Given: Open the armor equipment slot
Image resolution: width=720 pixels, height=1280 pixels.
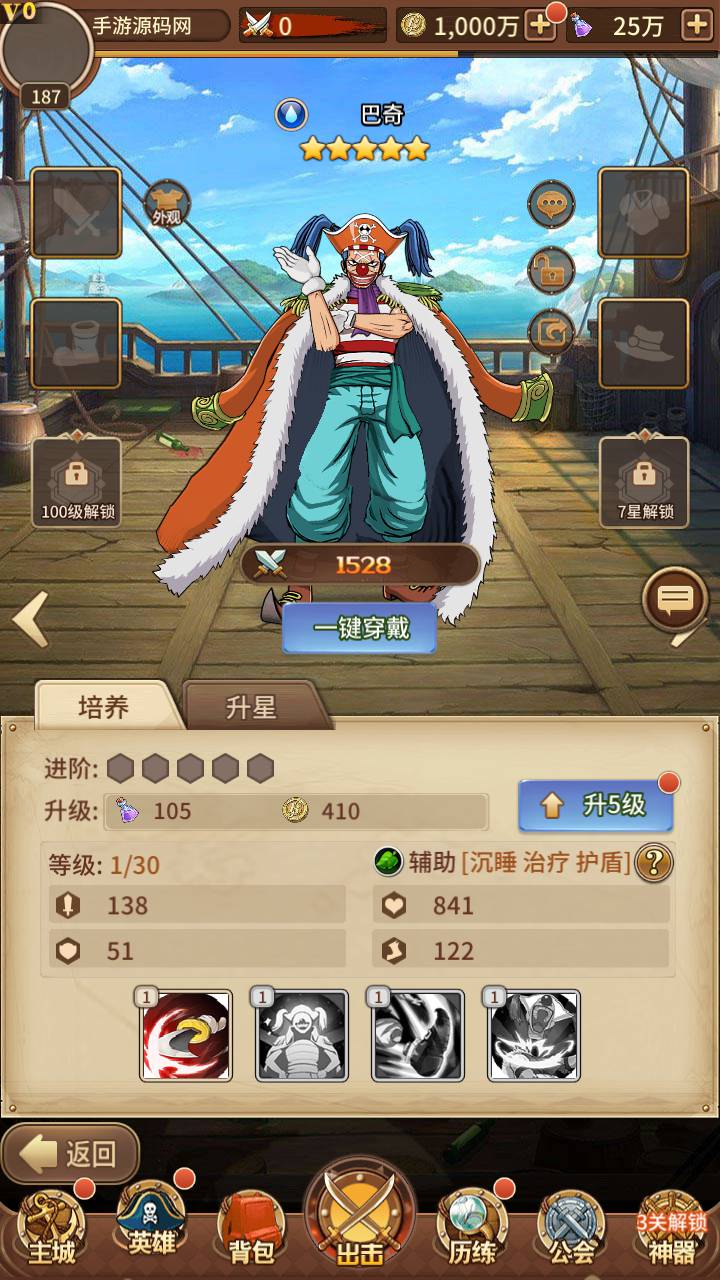Looking at the screenshot, I should pos(643,213).
